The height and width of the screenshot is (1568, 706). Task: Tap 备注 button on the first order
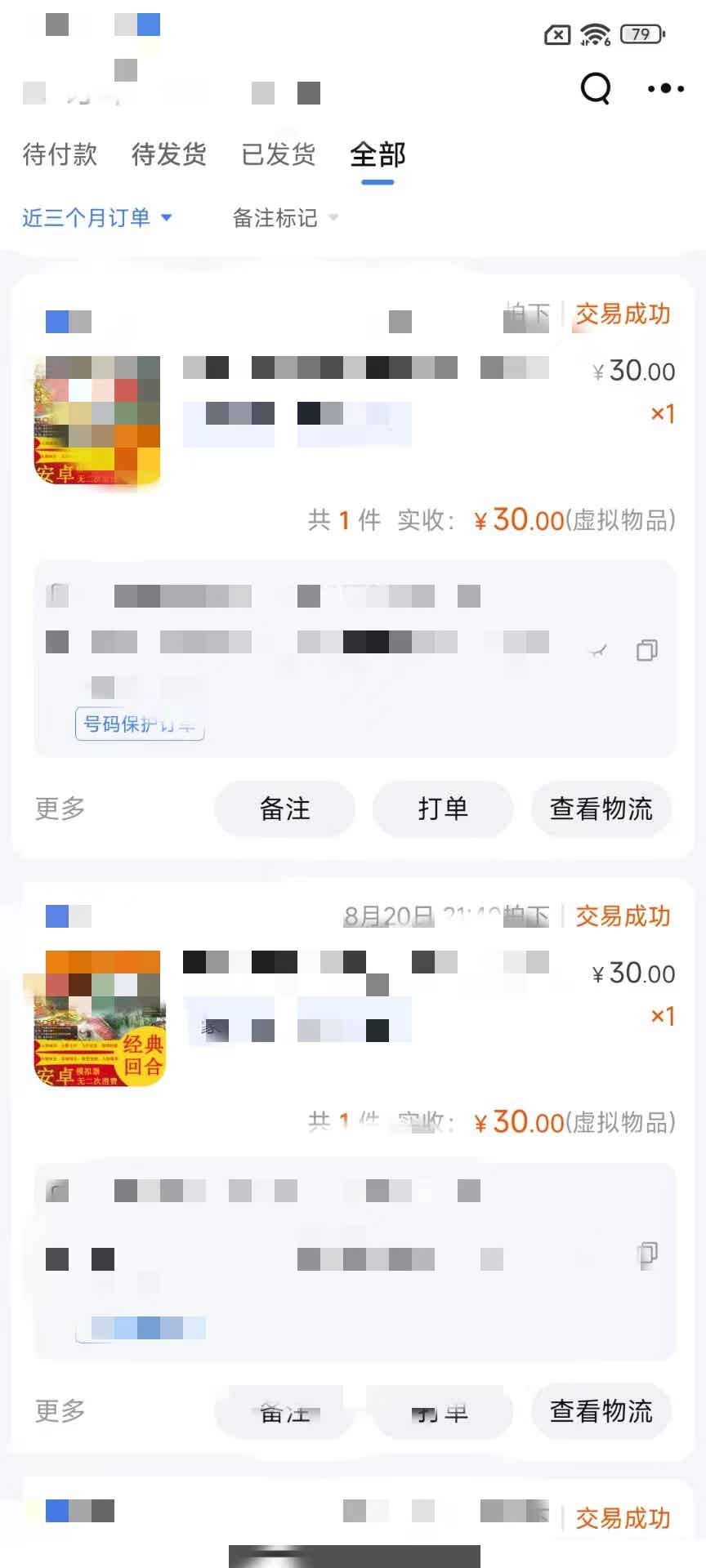coord(284,808)
